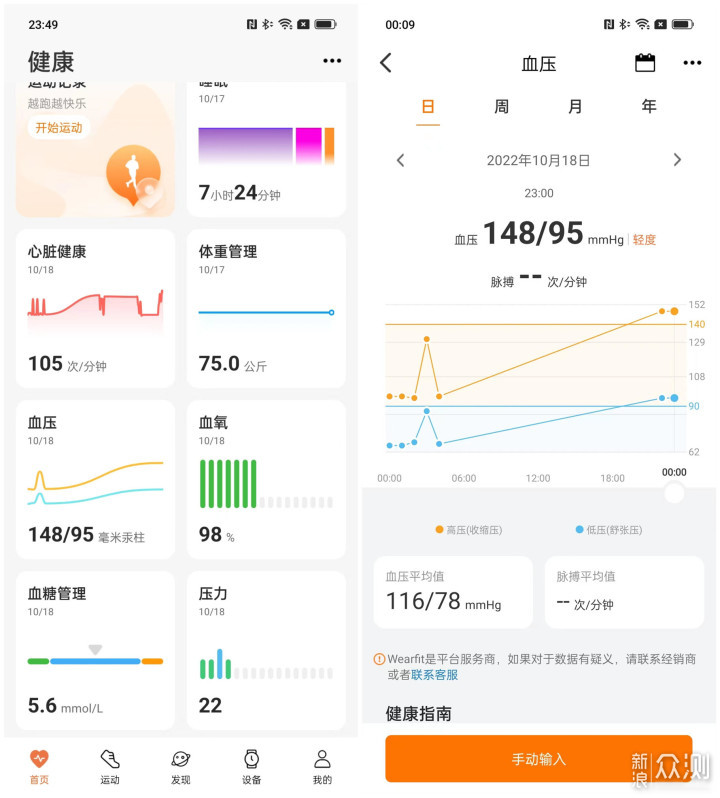Go back from the 血压 page
720x798 pixels.
coord(386,63)
